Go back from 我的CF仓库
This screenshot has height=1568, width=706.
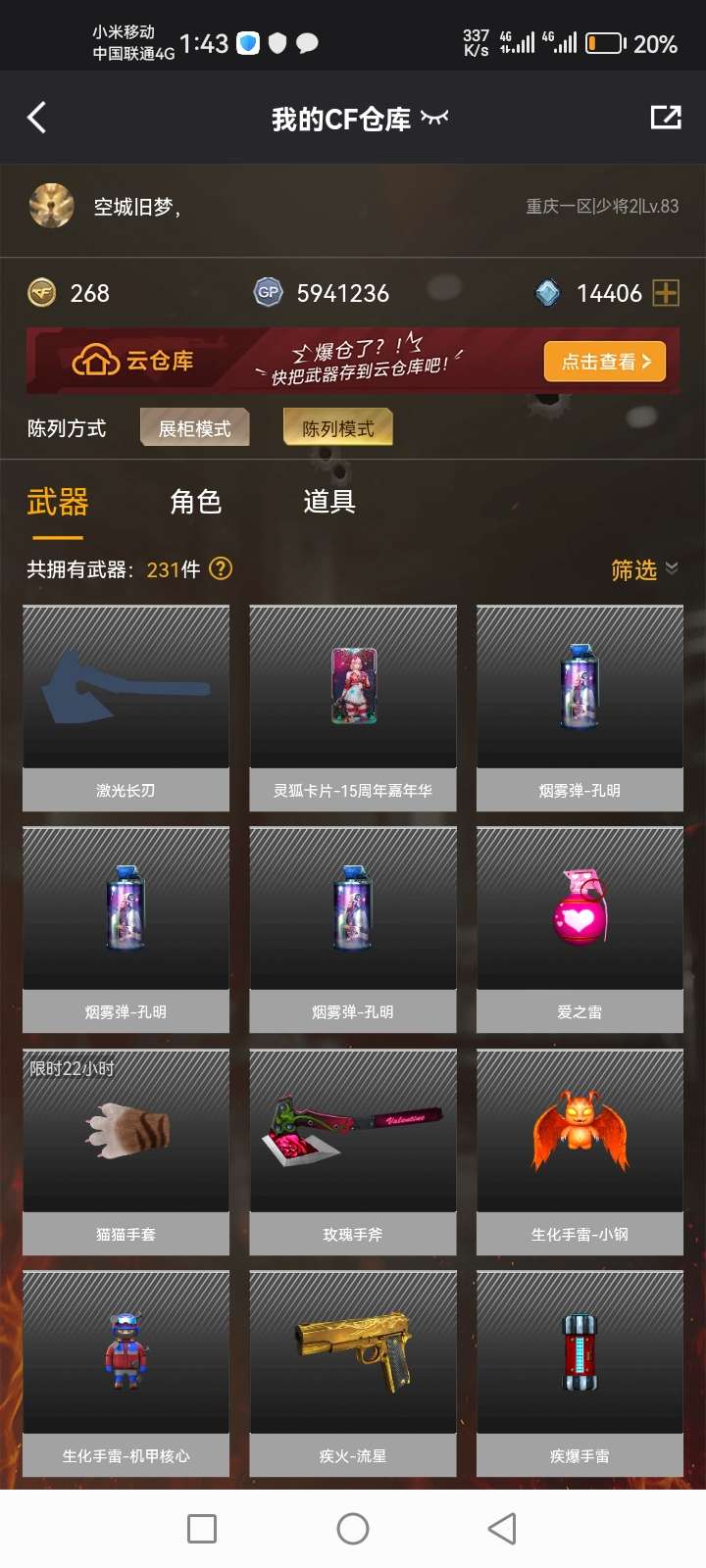click(x=37, y=118)
